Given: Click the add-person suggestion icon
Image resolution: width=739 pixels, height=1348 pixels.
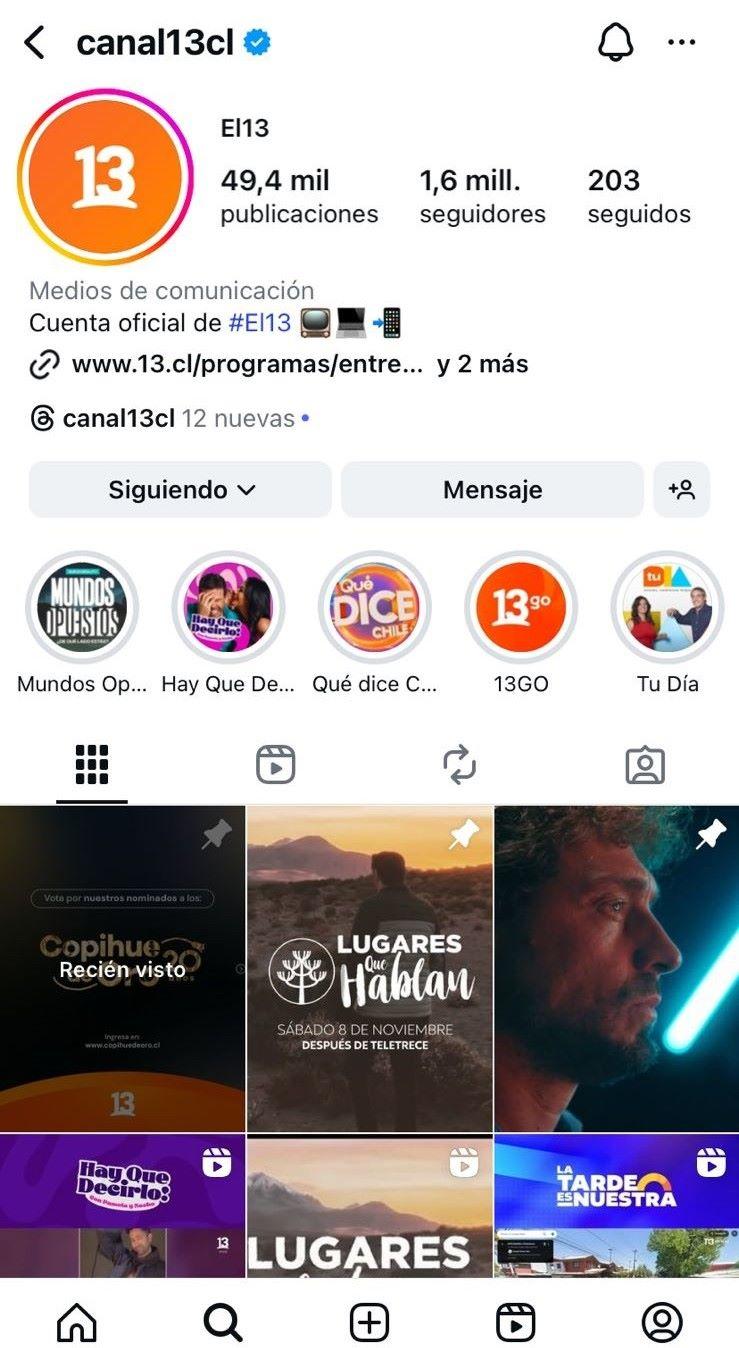Looking at the screenshot, I should [x=681, y=489].
